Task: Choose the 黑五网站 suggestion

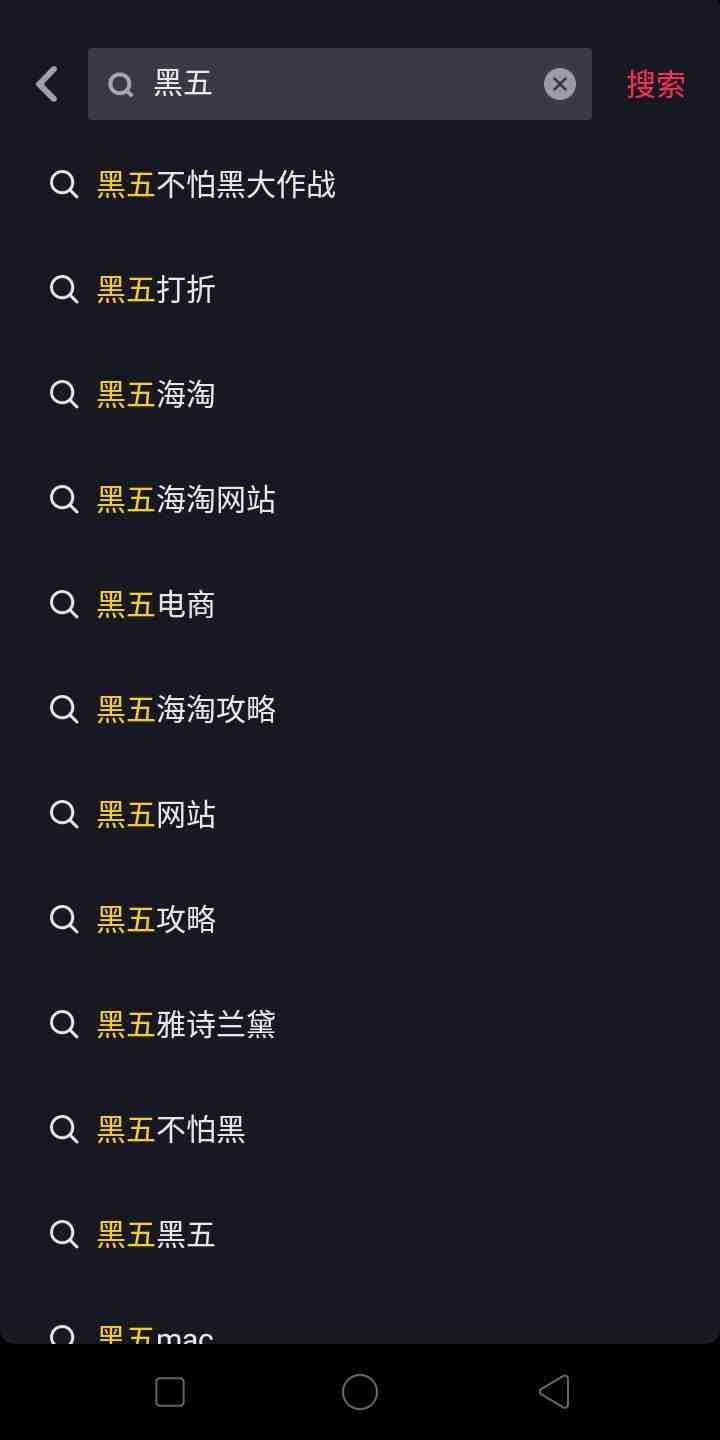Action: tap(360, 814)
